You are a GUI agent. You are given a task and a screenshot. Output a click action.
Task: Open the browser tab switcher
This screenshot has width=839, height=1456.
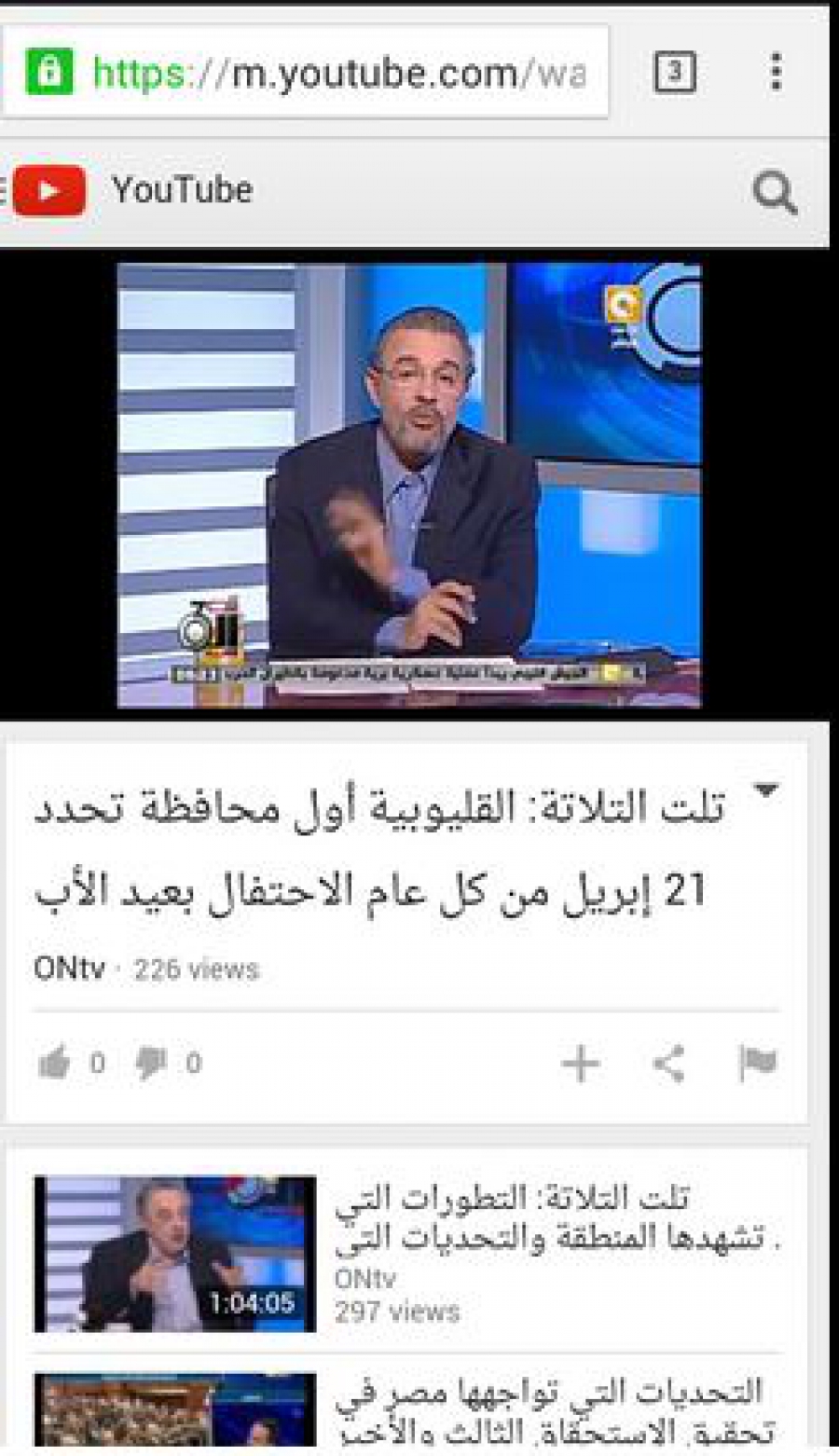tap(675, 72)
